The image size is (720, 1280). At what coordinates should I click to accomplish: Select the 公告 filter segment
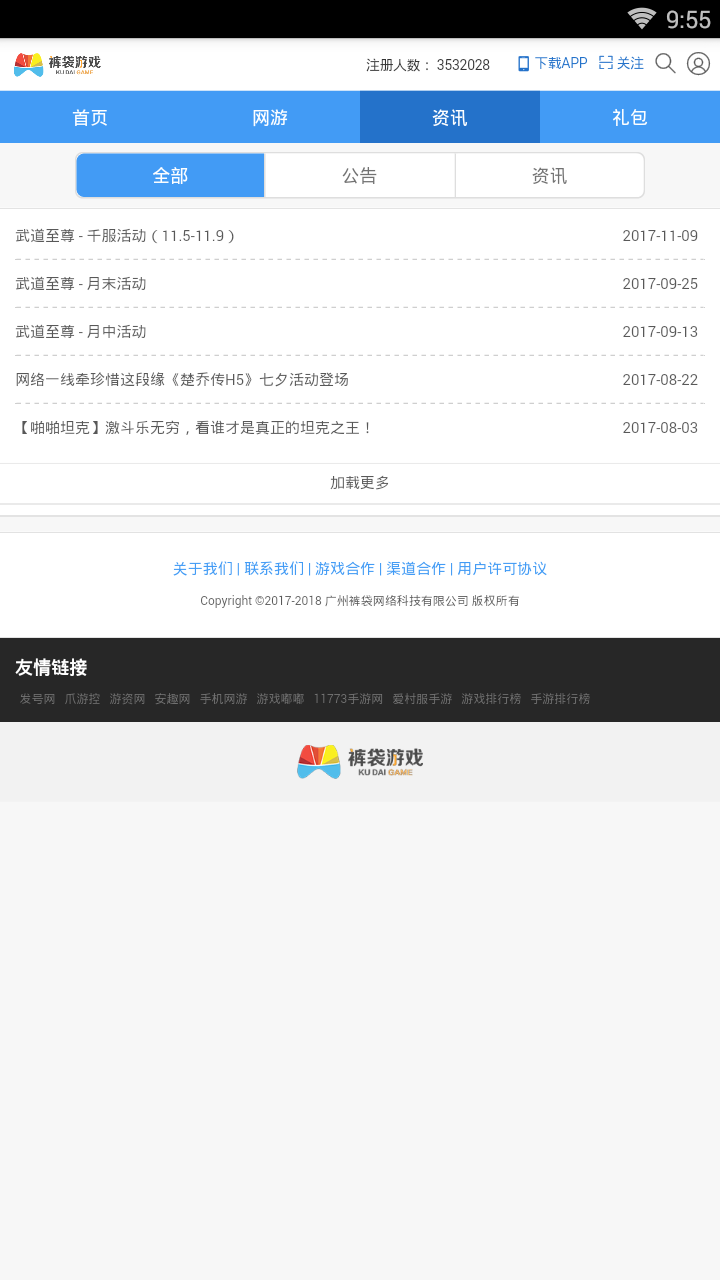click(360, 176)
